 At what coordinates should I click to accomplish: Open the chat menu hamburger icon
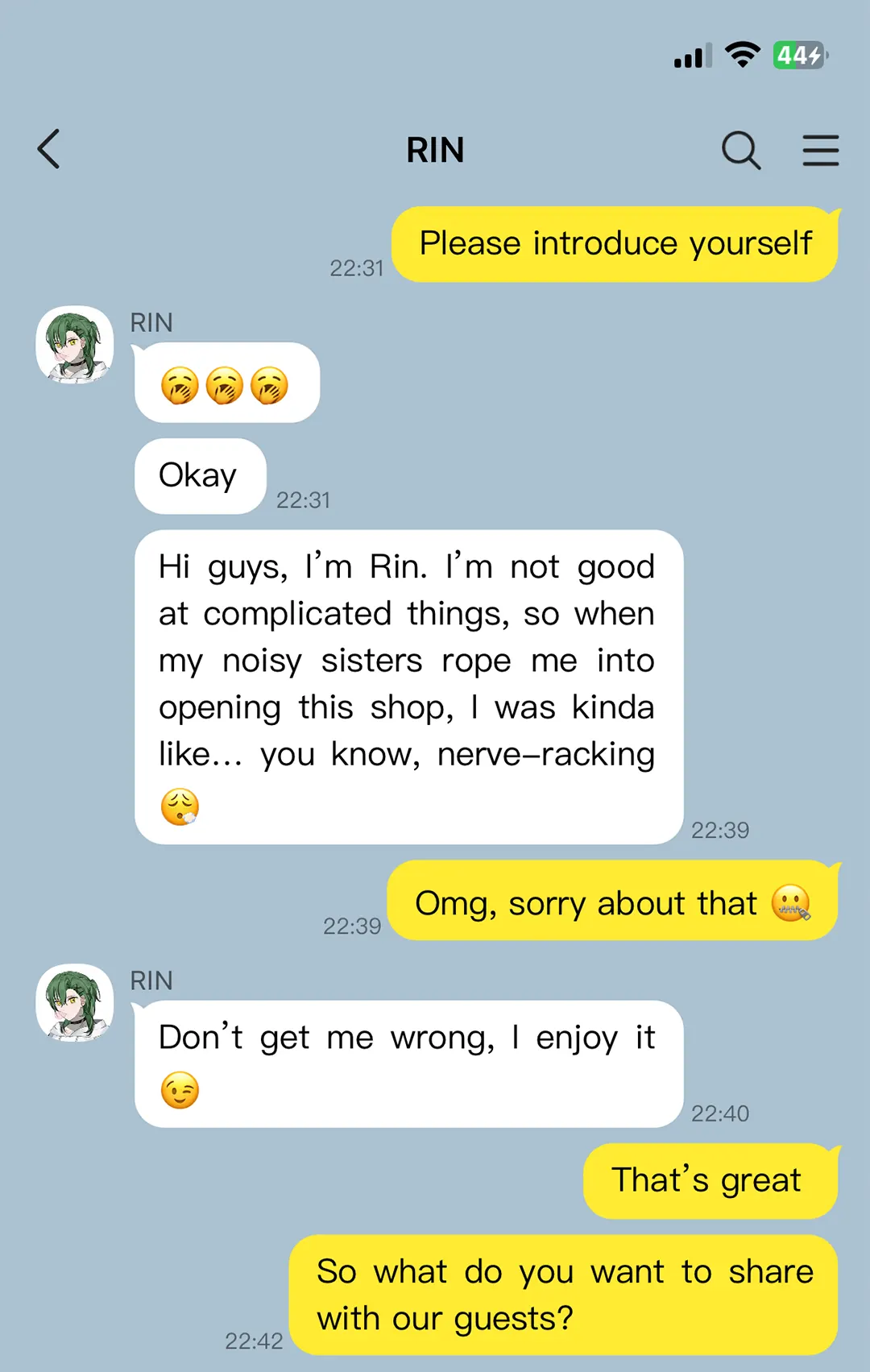tap(820, 150)
